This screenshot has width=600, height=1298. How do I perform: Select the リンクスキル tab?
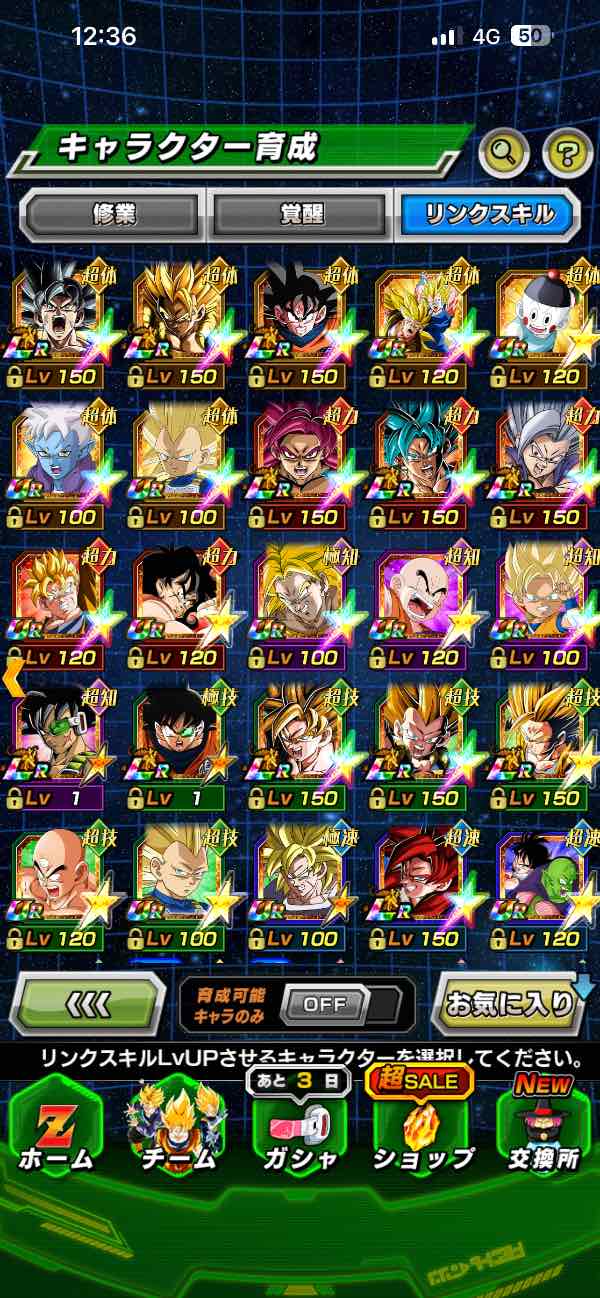point(487,214)
